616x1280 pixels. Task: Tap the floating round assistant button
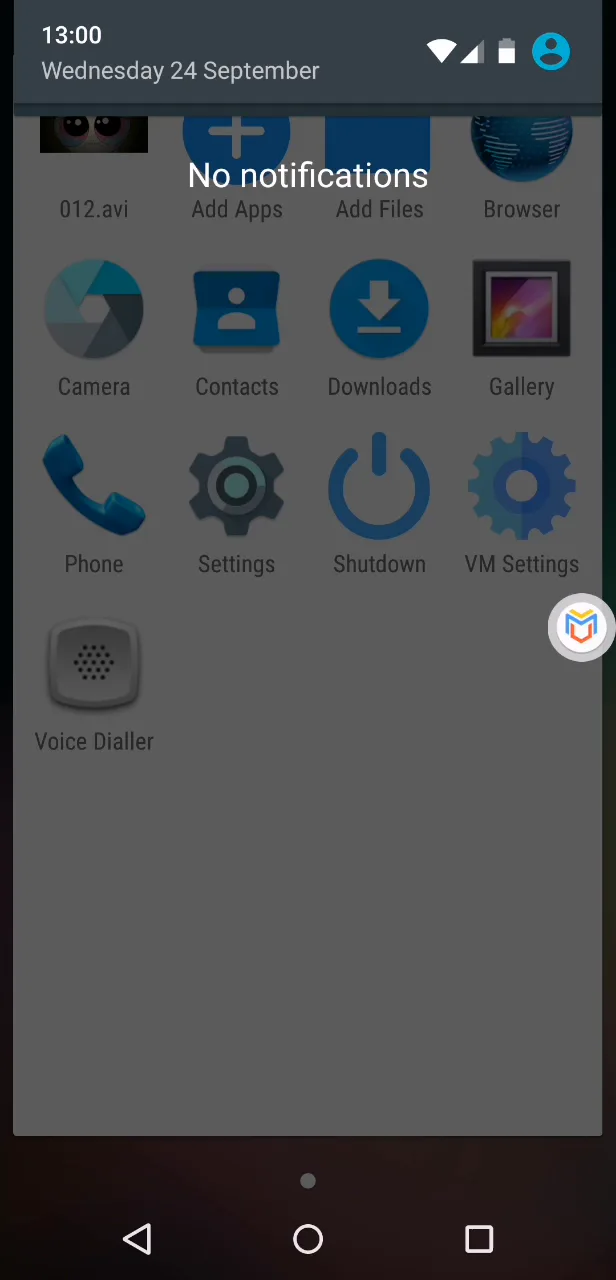pos(582,627)
